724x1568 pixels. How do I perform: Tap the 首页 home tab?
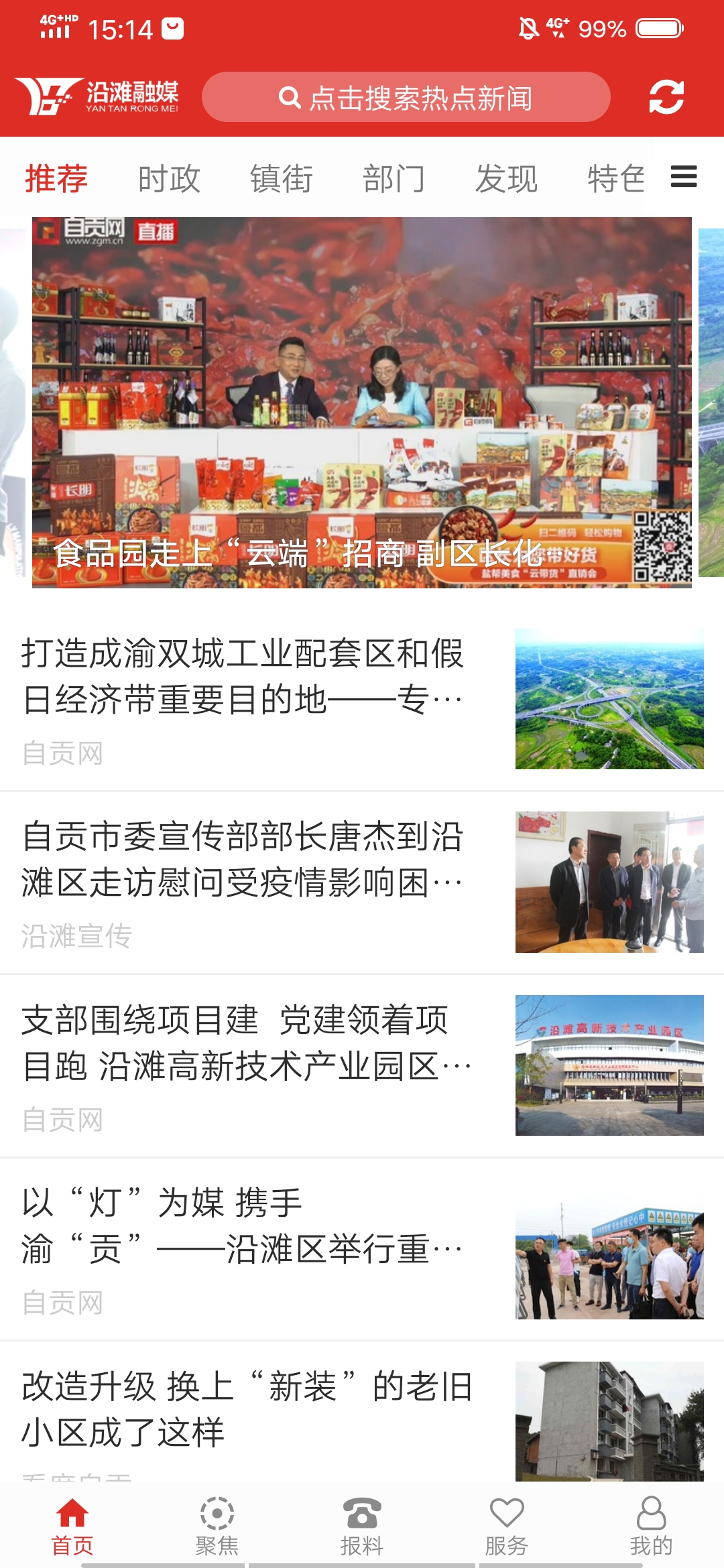[x=72, y=1526]
